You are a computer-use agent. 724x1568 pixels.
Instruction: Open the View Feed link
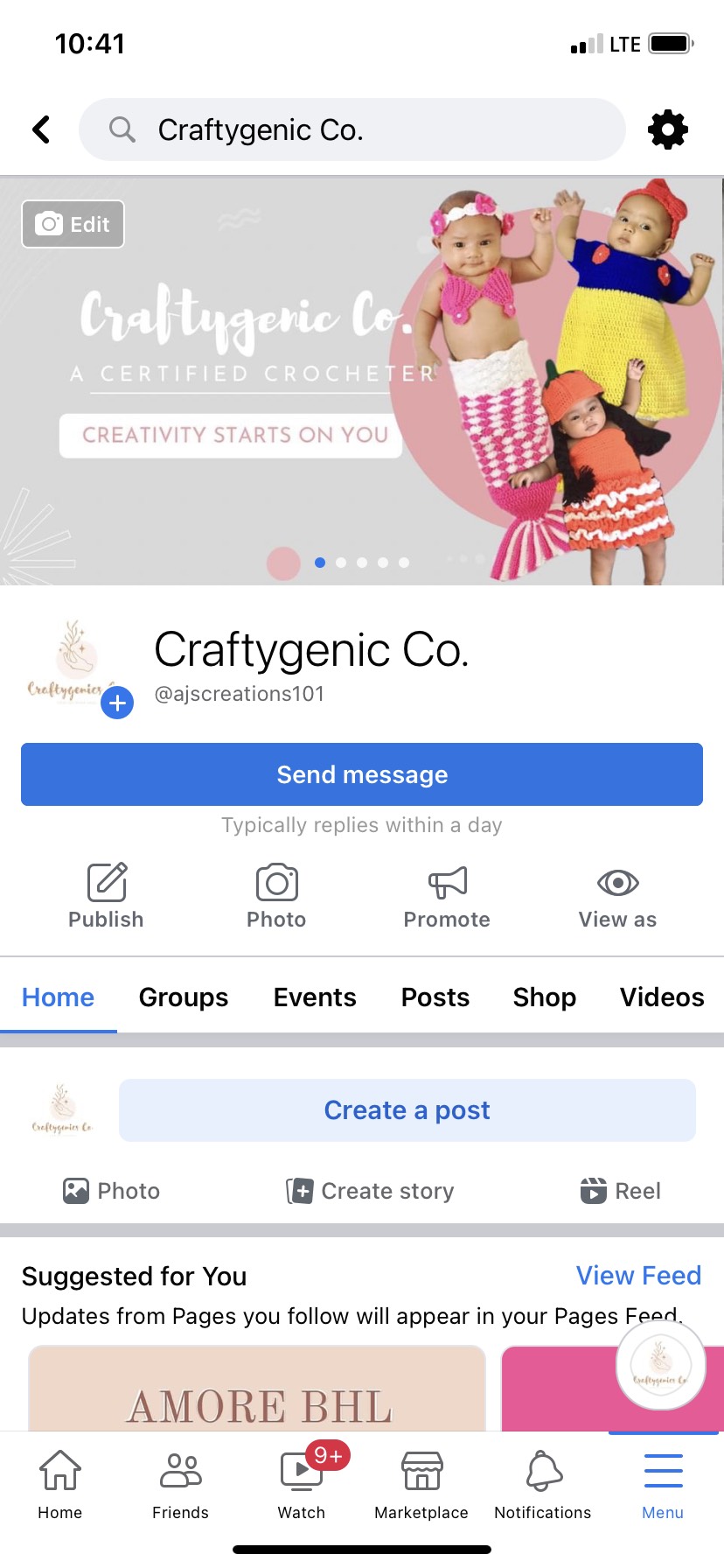[638, 1276]
